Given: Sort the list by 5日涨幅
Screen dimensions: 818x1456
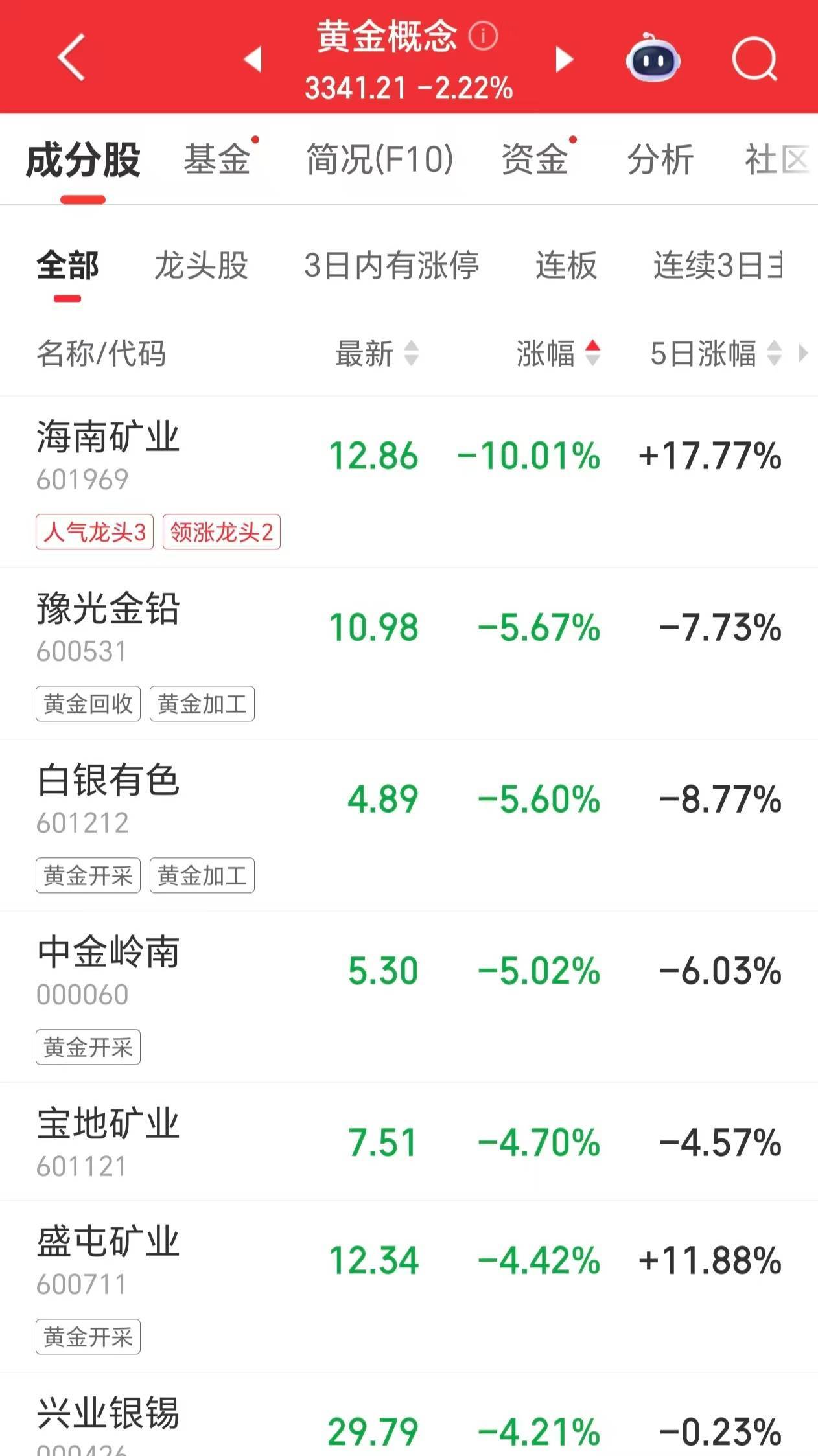Looking at the screenshot, I should (x=715, y=354).
